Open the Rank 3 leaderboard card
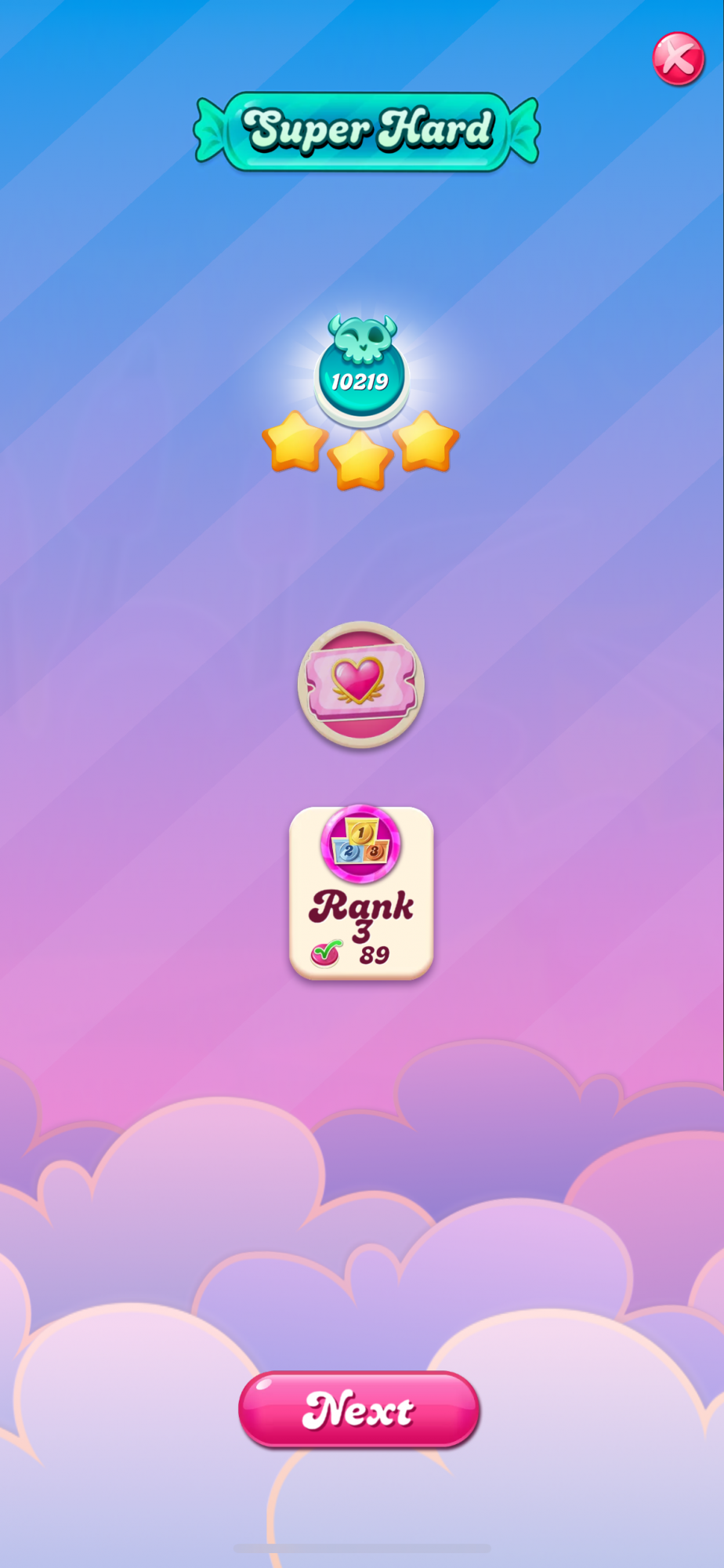The width and height of the screenshot is (724, 1568). pos(361,892)
